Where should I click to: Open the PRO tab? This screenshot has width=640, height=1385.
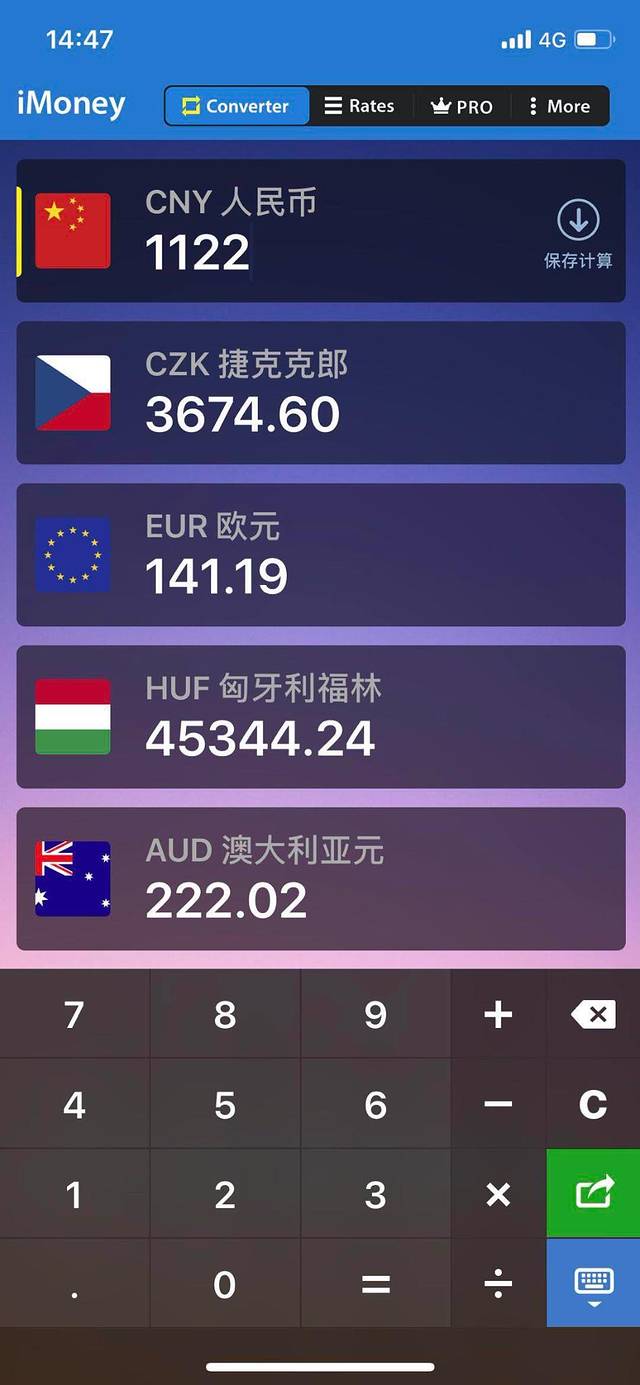click(462, 106)
